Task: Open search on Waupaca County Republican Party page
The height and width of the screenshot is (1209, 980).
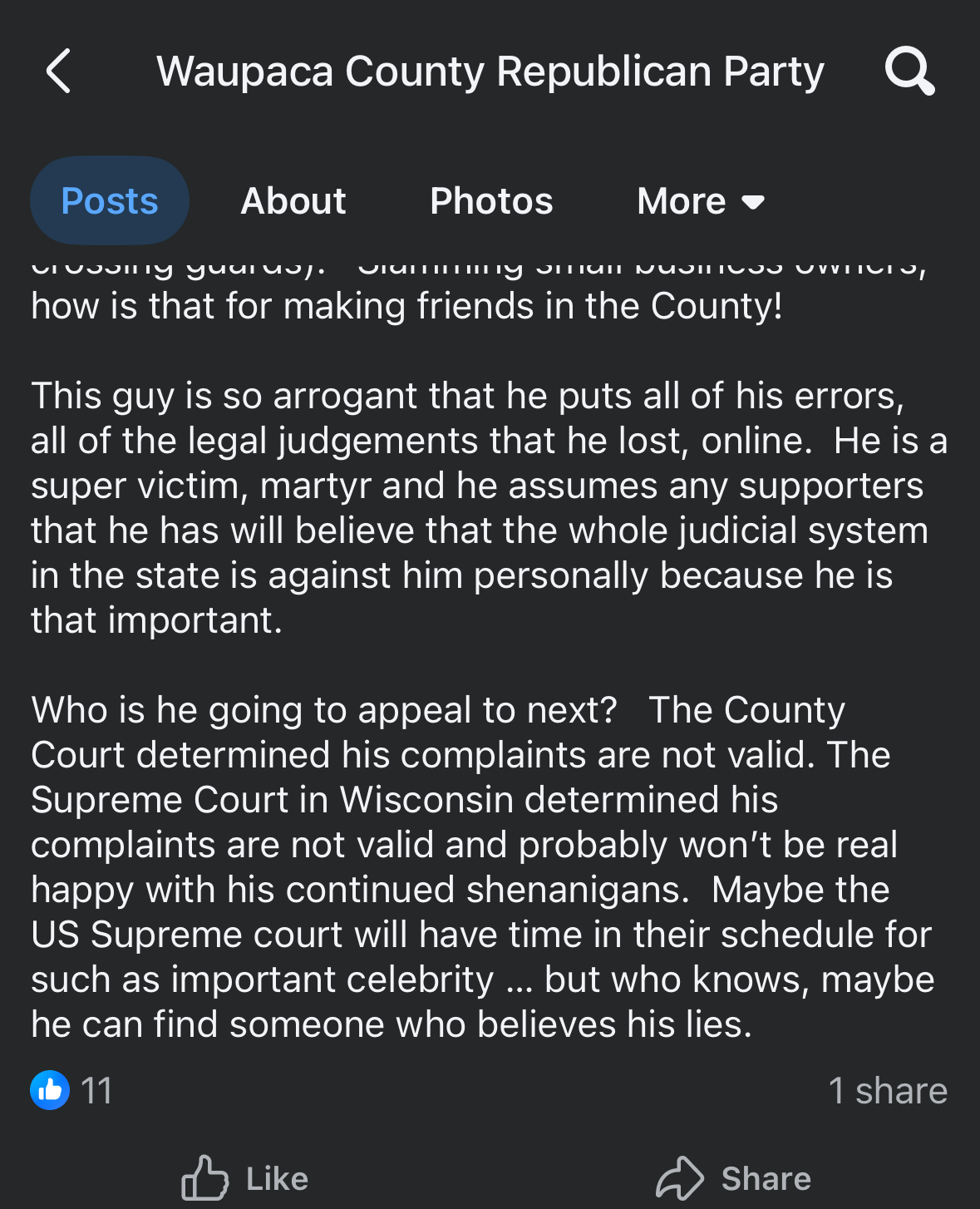Action: [909, 72]
